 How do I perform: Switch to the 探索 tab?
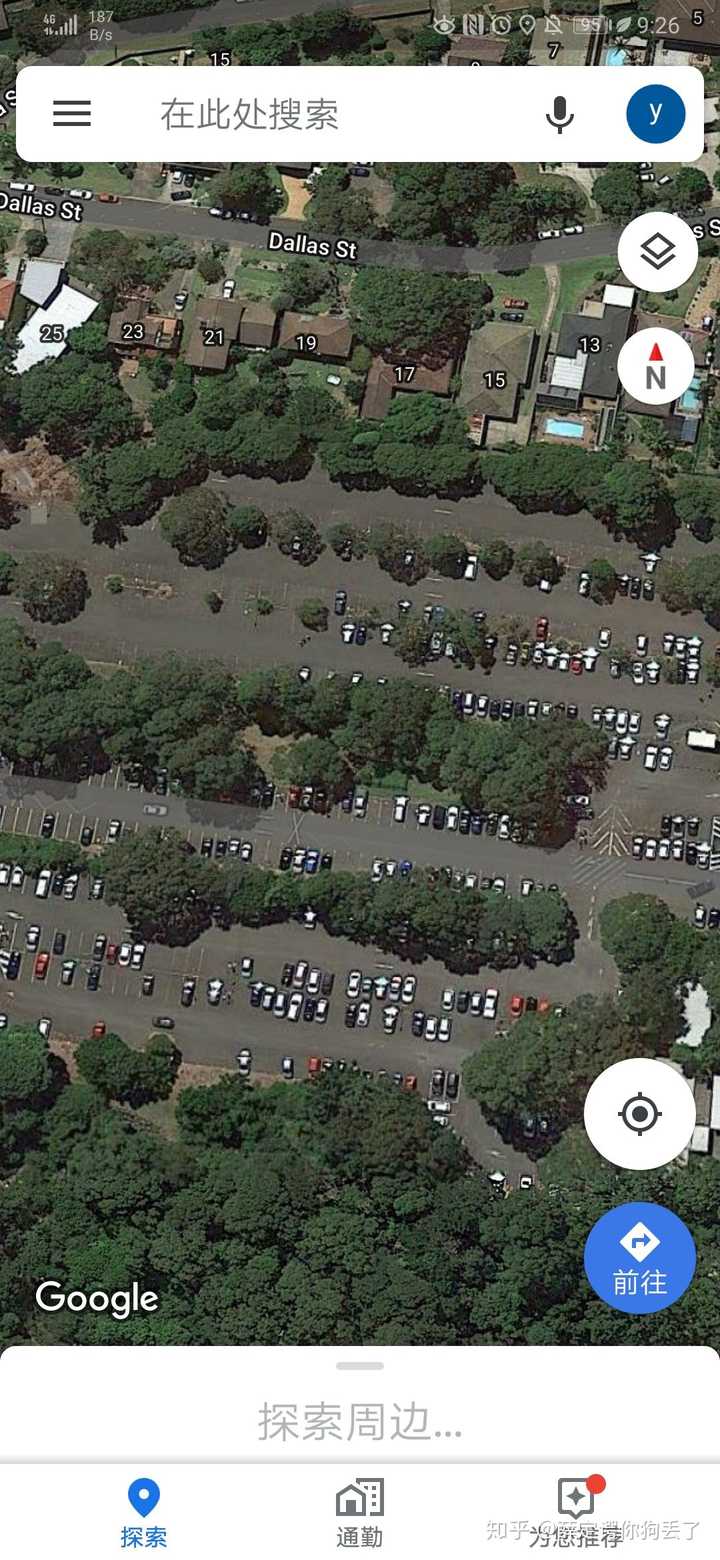(x=143, y=1514)
